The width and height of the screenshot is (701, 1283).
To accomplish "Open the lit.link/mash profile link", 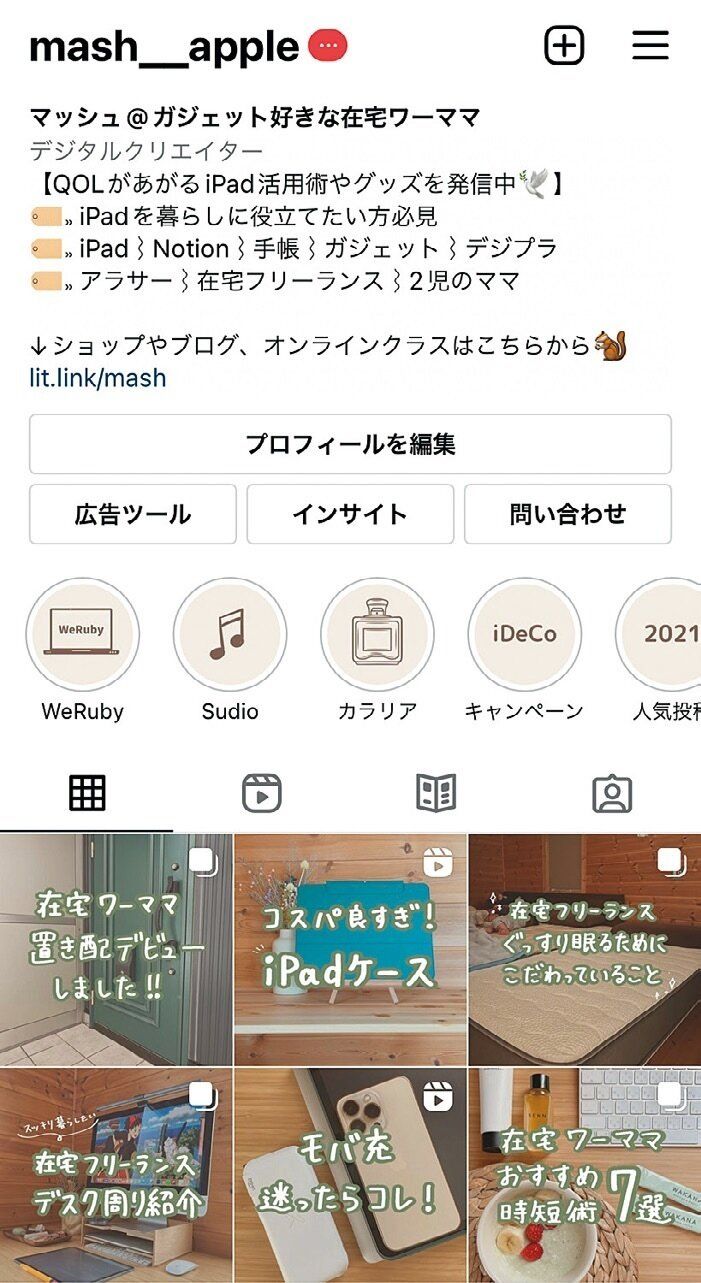I will [98, 378].
